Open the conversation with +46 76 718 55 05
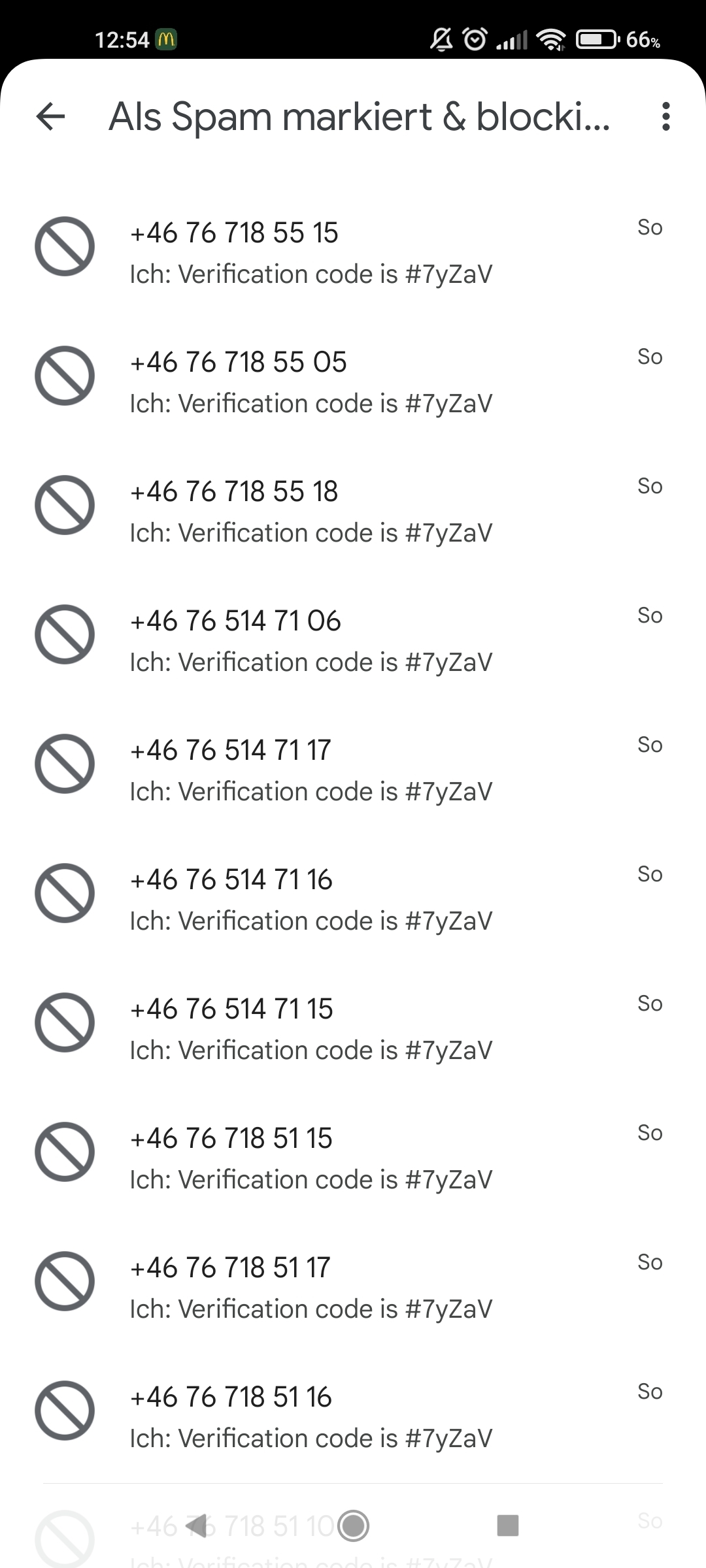Screen dimensions: 706x1568 click(353, 376)
